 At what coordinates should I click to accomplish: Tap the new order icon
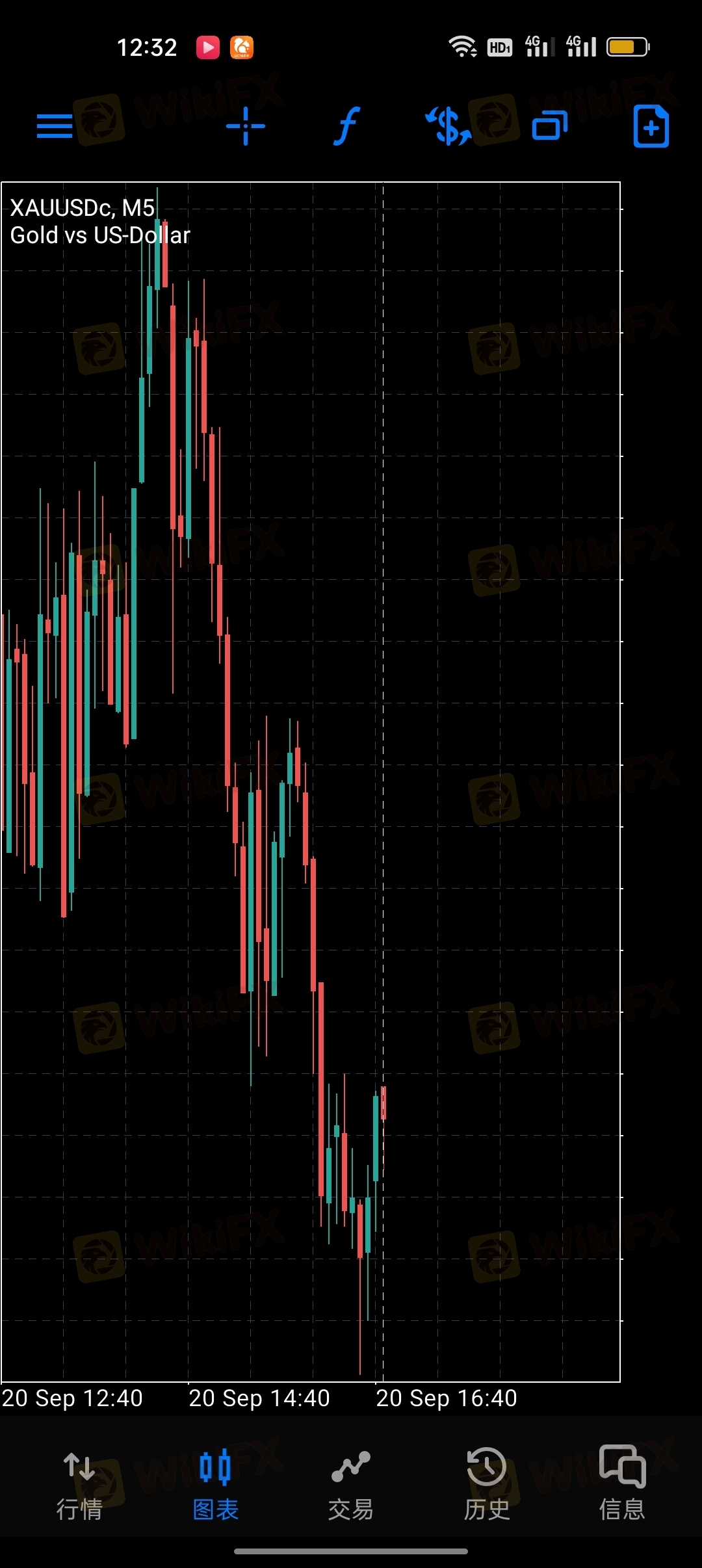651,125
